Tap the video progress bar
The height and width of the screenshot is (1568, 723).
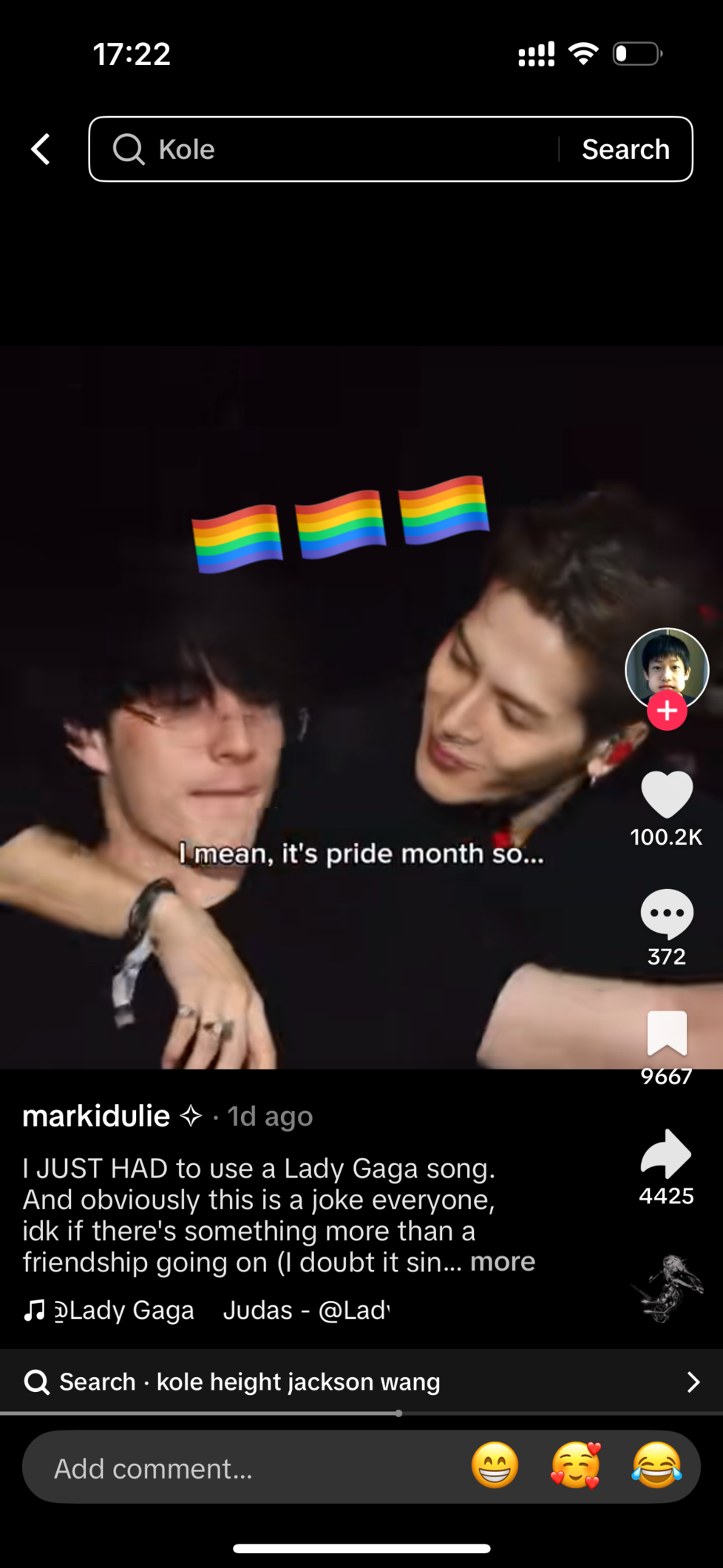pyautogui.click(x=361, y=1413)
